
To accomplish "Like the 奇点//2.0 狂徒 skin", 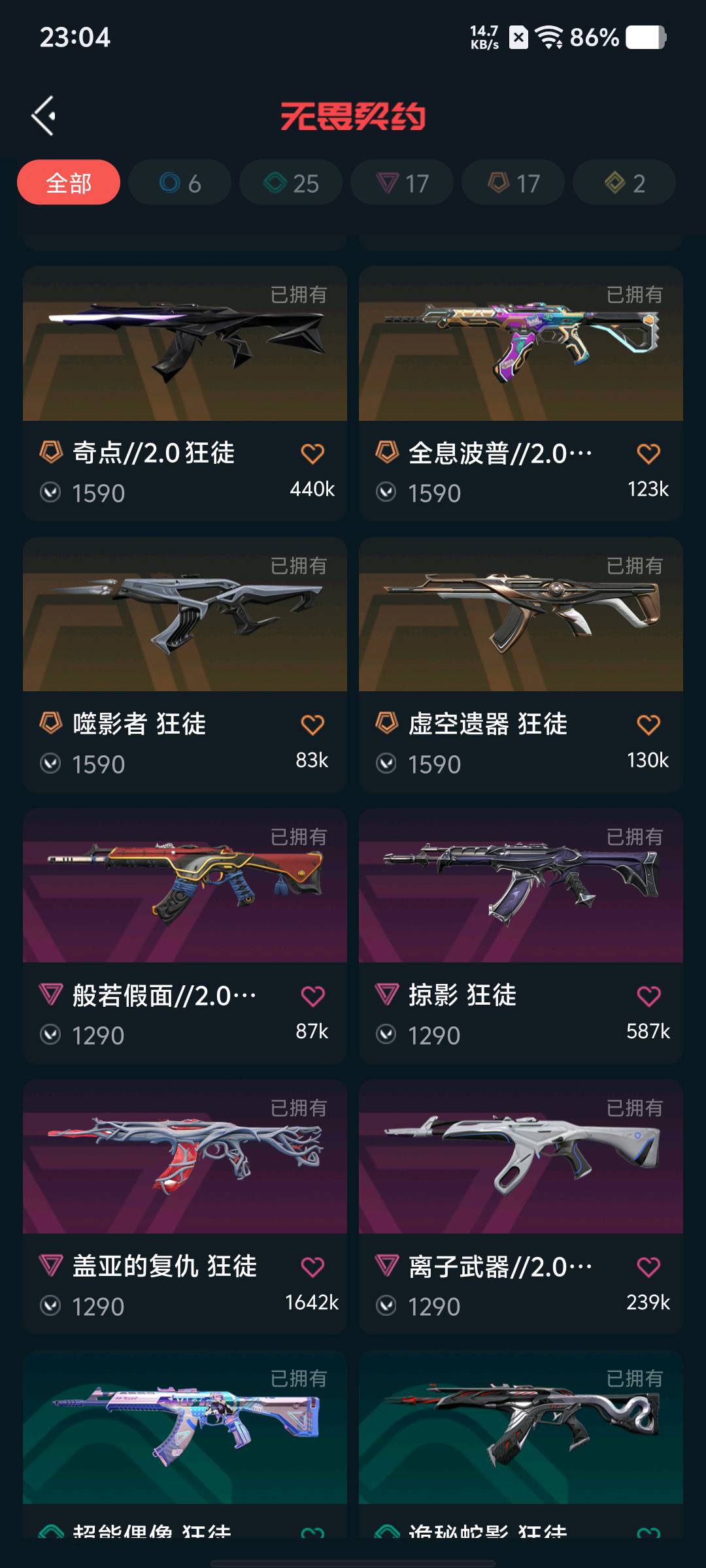I will point(312,453).
